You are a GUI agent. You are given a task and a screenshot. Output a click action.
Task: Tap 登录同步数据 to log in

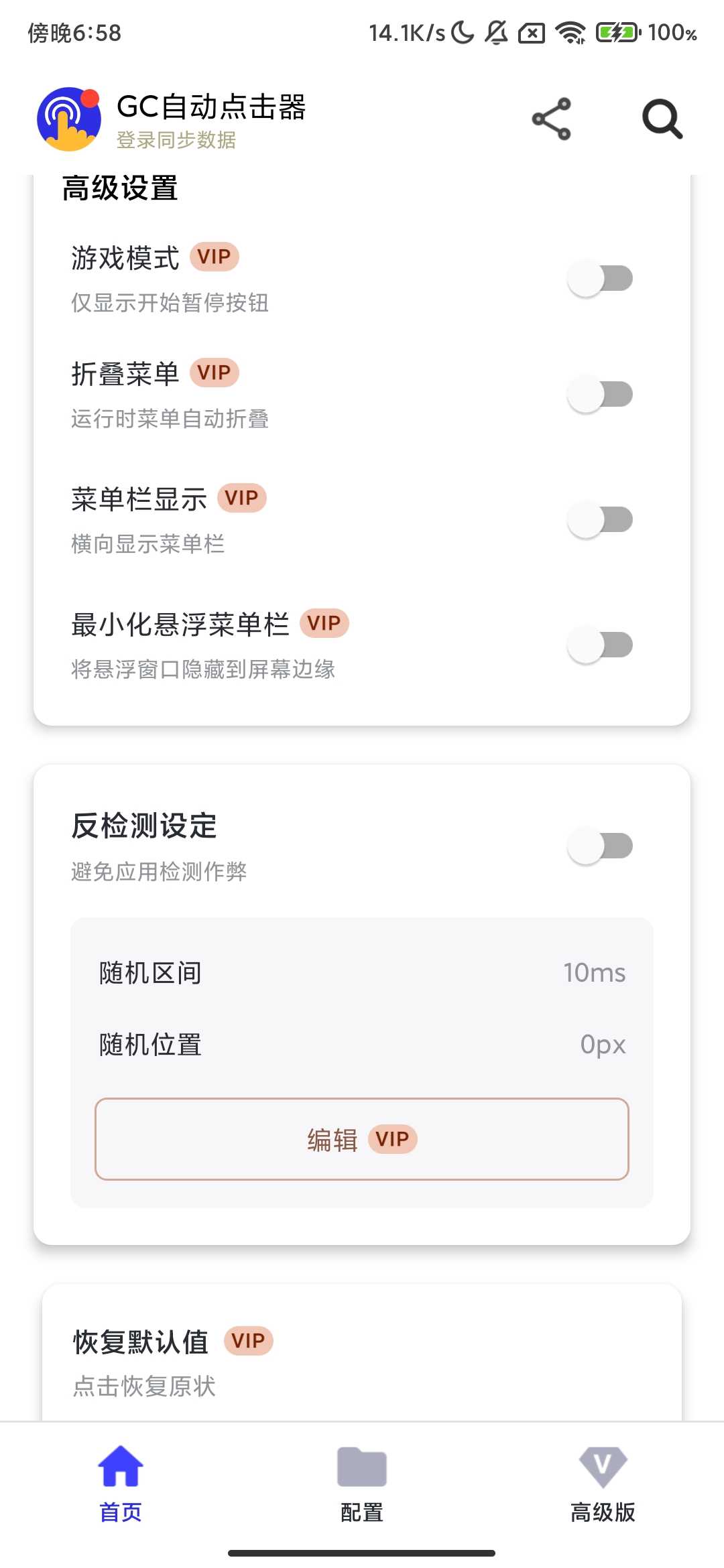point(176,140)
